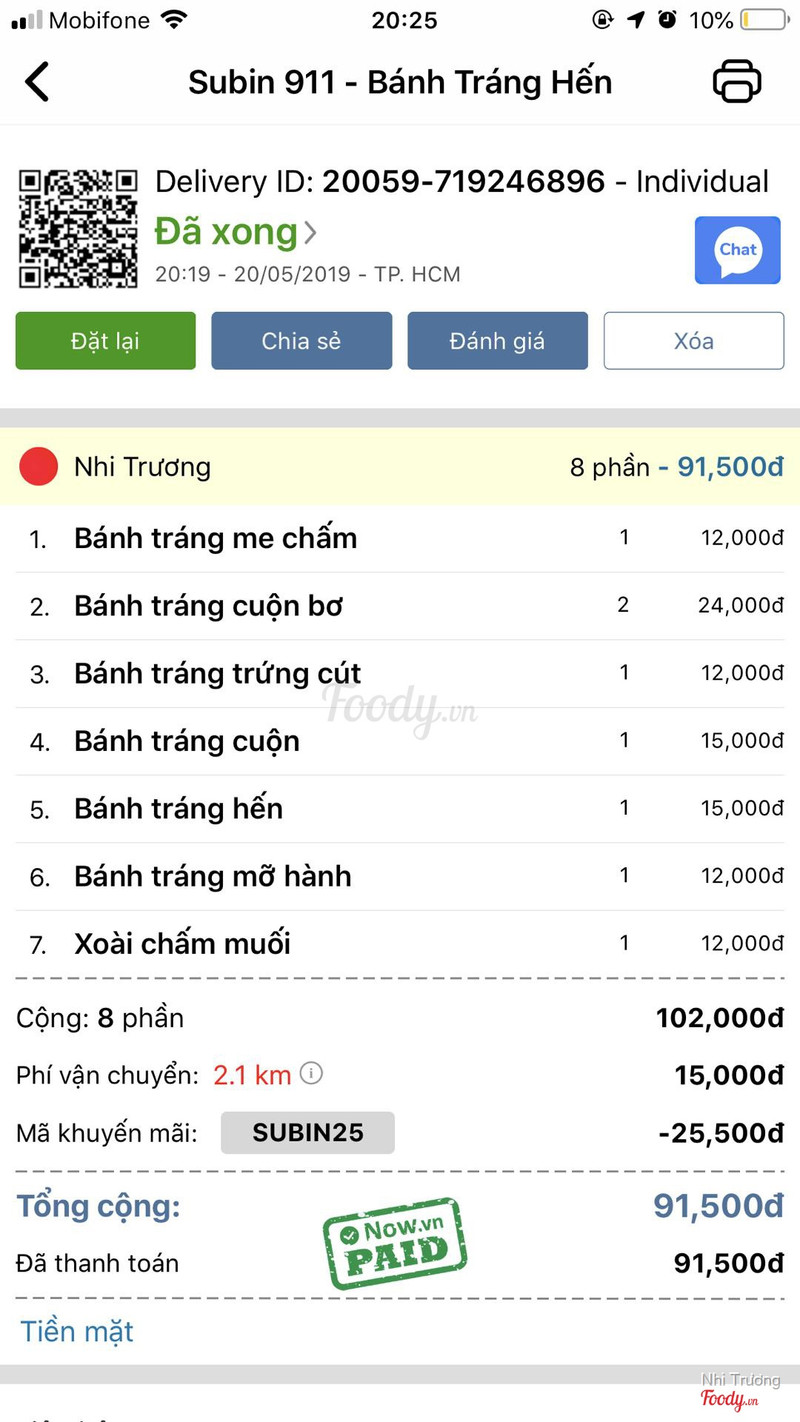Share the order with Chia sẻ
This screenshot has width=800, height=1422.
pyautogui.click(x=301, y=341)
